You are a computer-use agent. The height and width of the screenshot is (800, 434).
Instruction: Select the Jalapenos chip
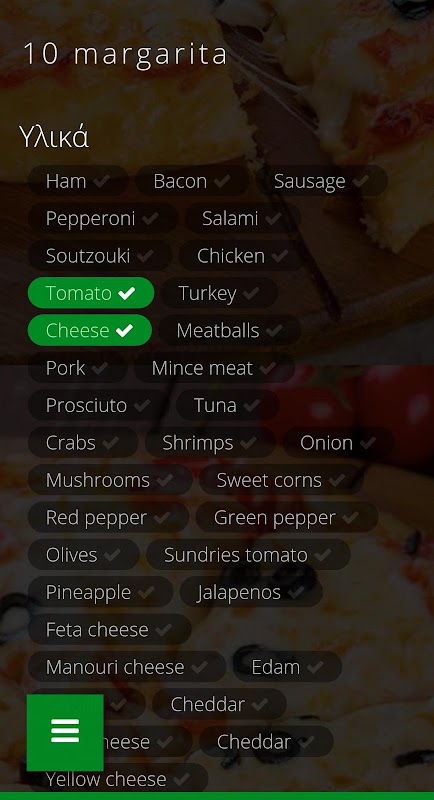[x=251, y=592]
